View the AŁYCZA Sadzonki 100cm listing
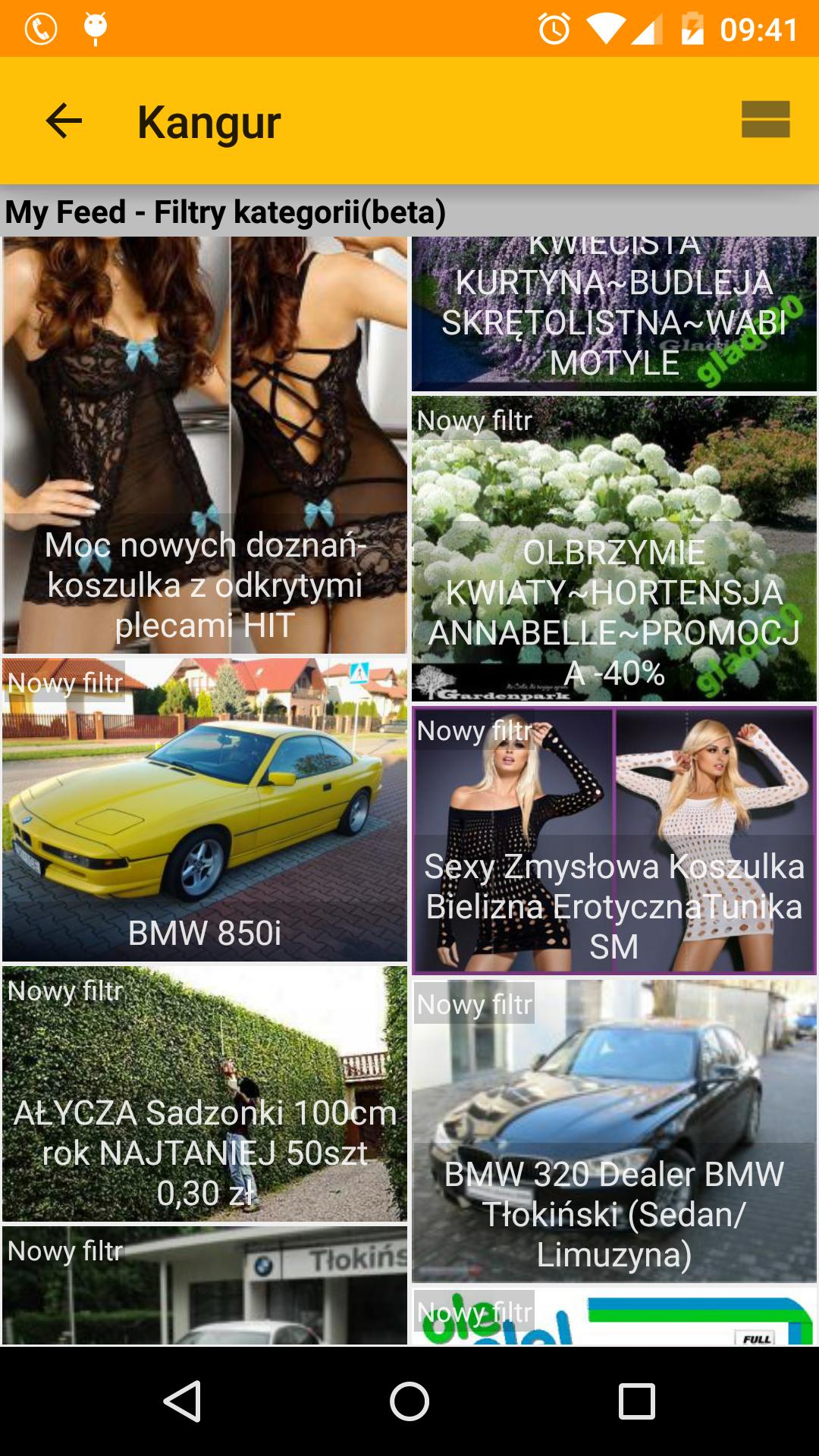 coord(205,1094)
